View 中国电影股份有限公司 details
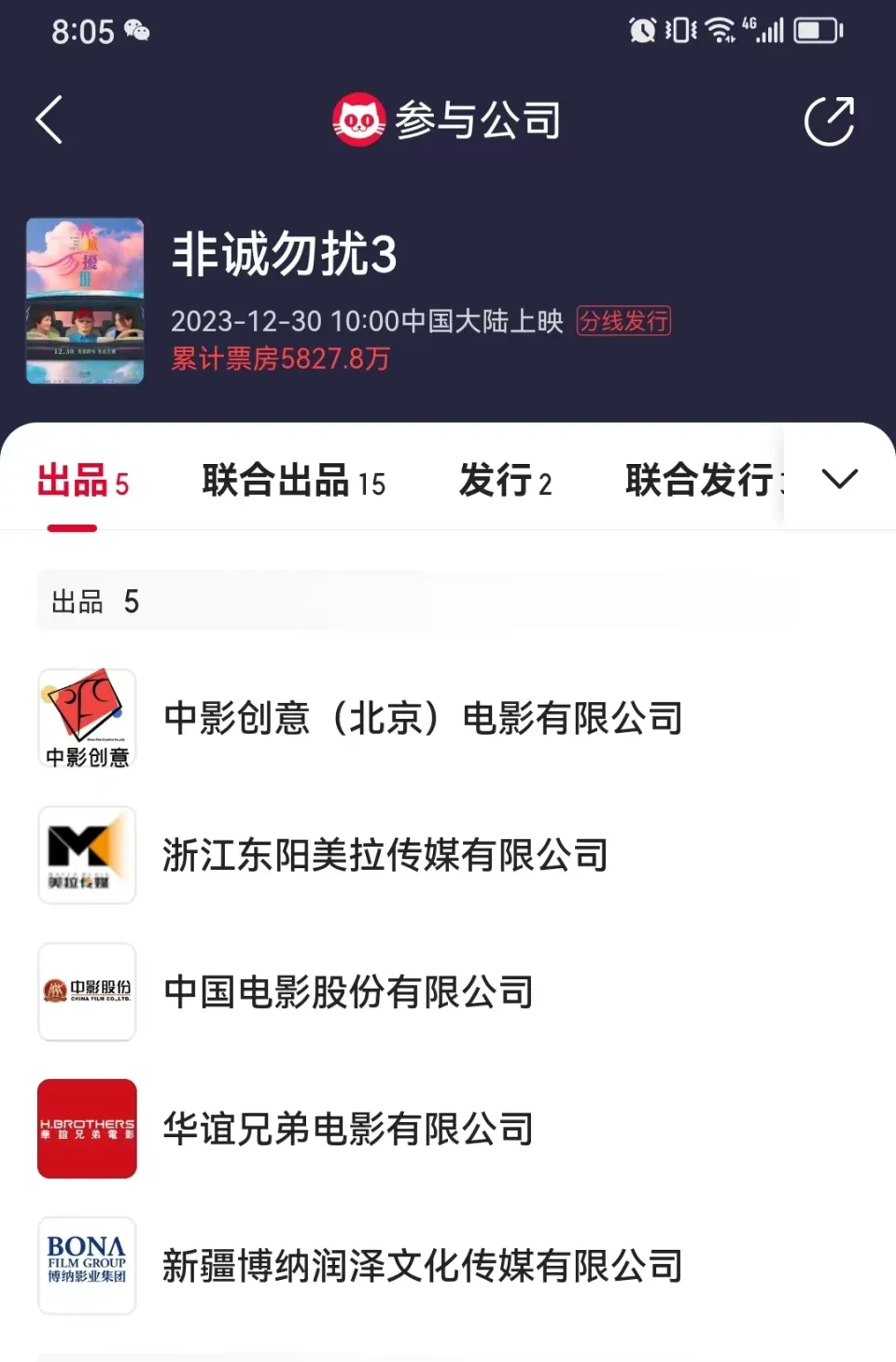Image resolution: width=896 pixels, height=1362 pixels. (x=347, y=991)
